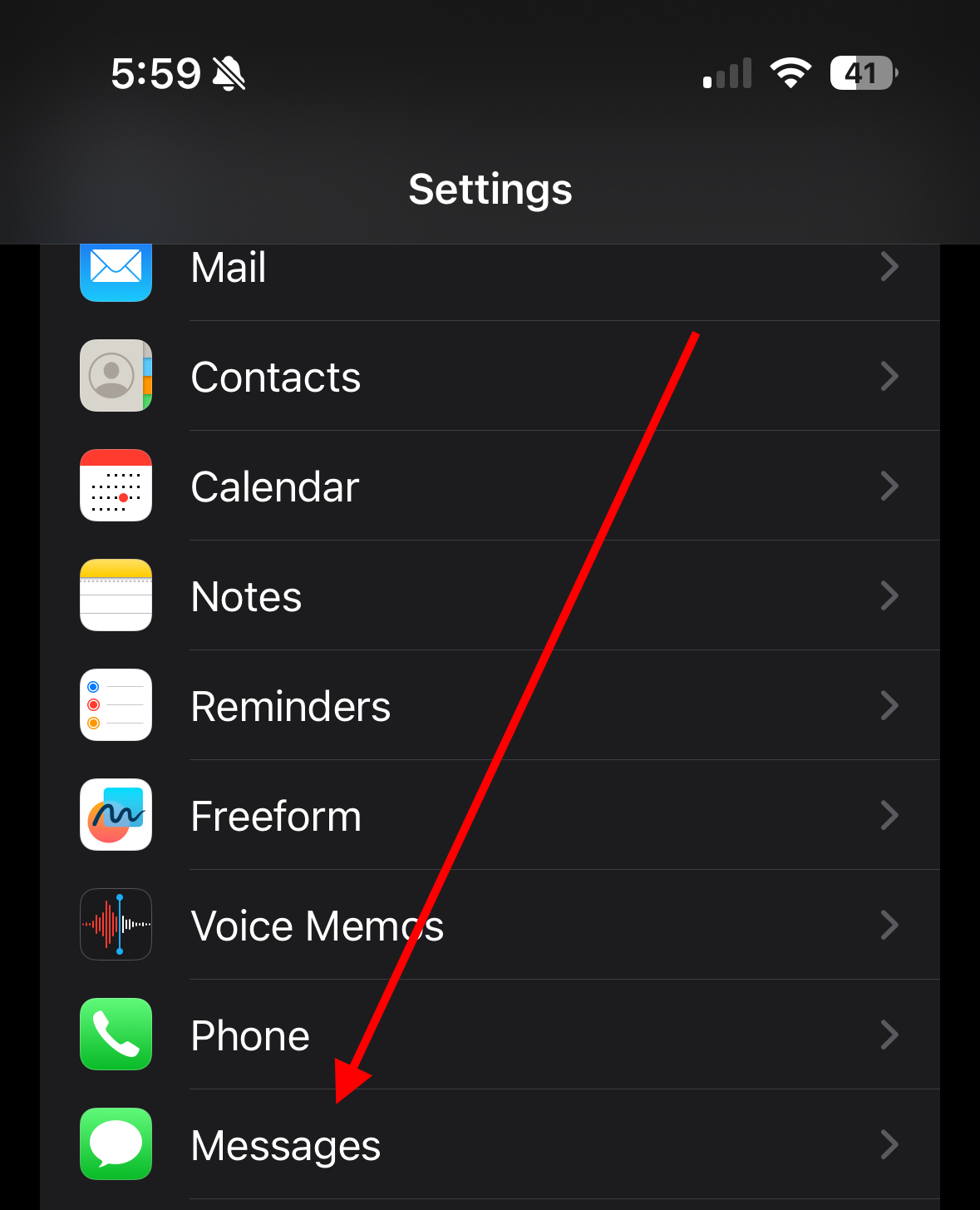
Task: Go to Phone settings
Action: [489, 1035]
